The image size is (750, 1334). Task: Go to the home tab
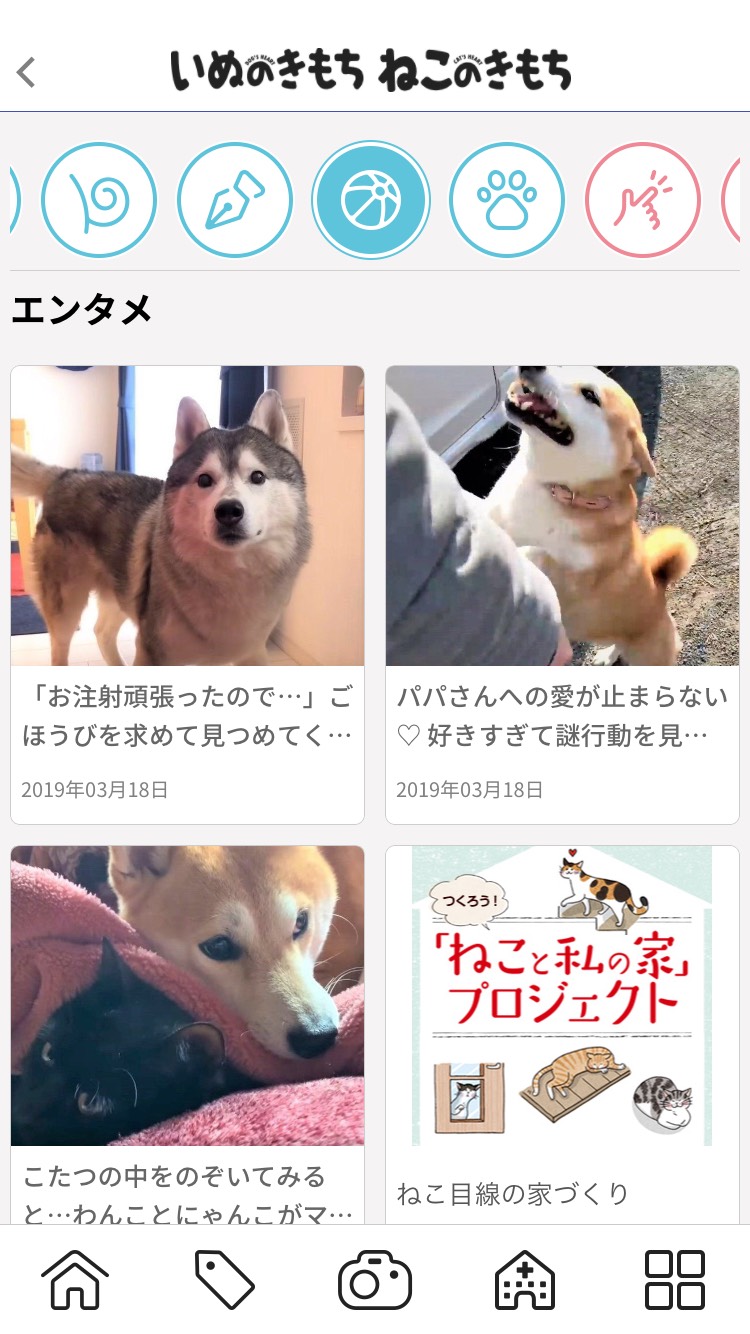(75, 1279)
